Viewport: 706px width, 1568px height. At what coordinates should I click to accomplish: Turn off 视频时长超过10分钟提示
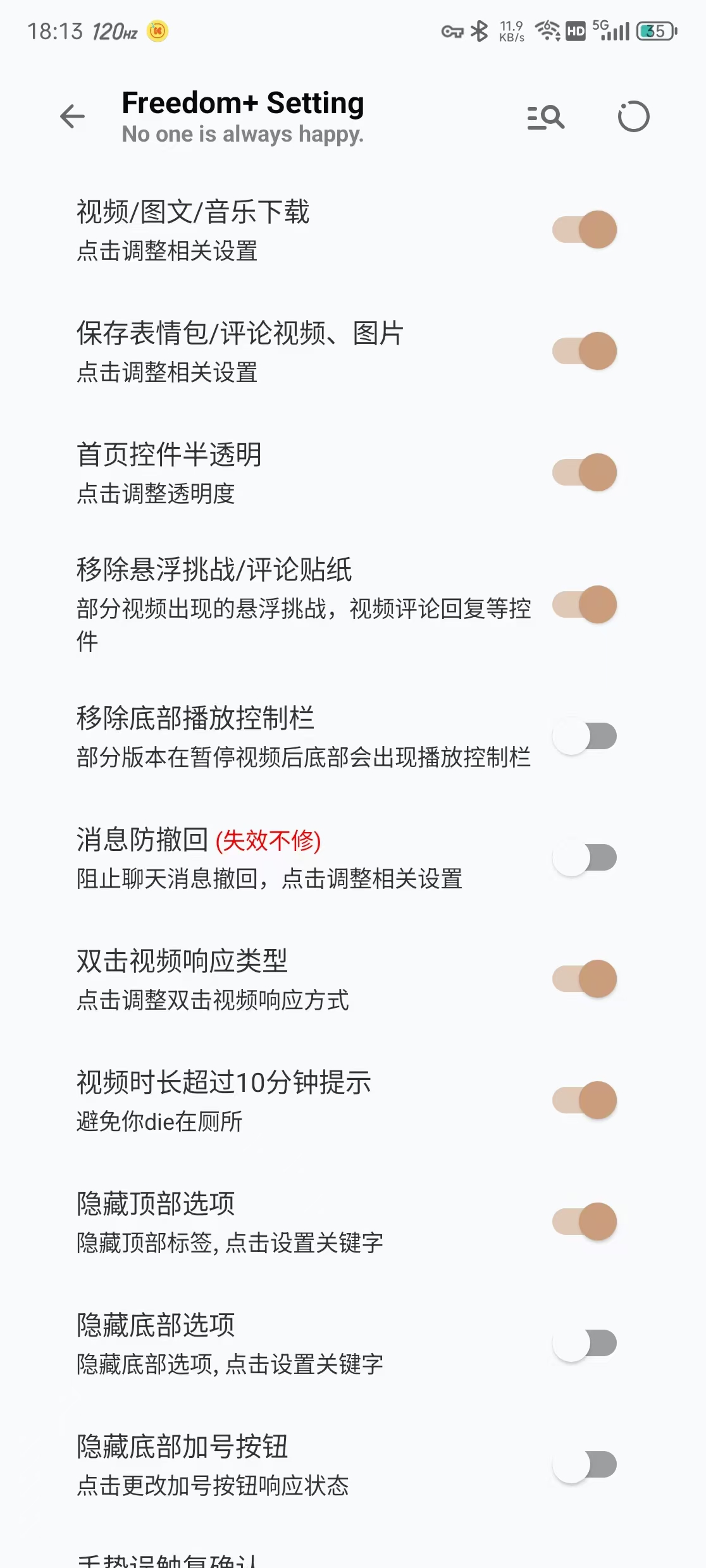585,1100
